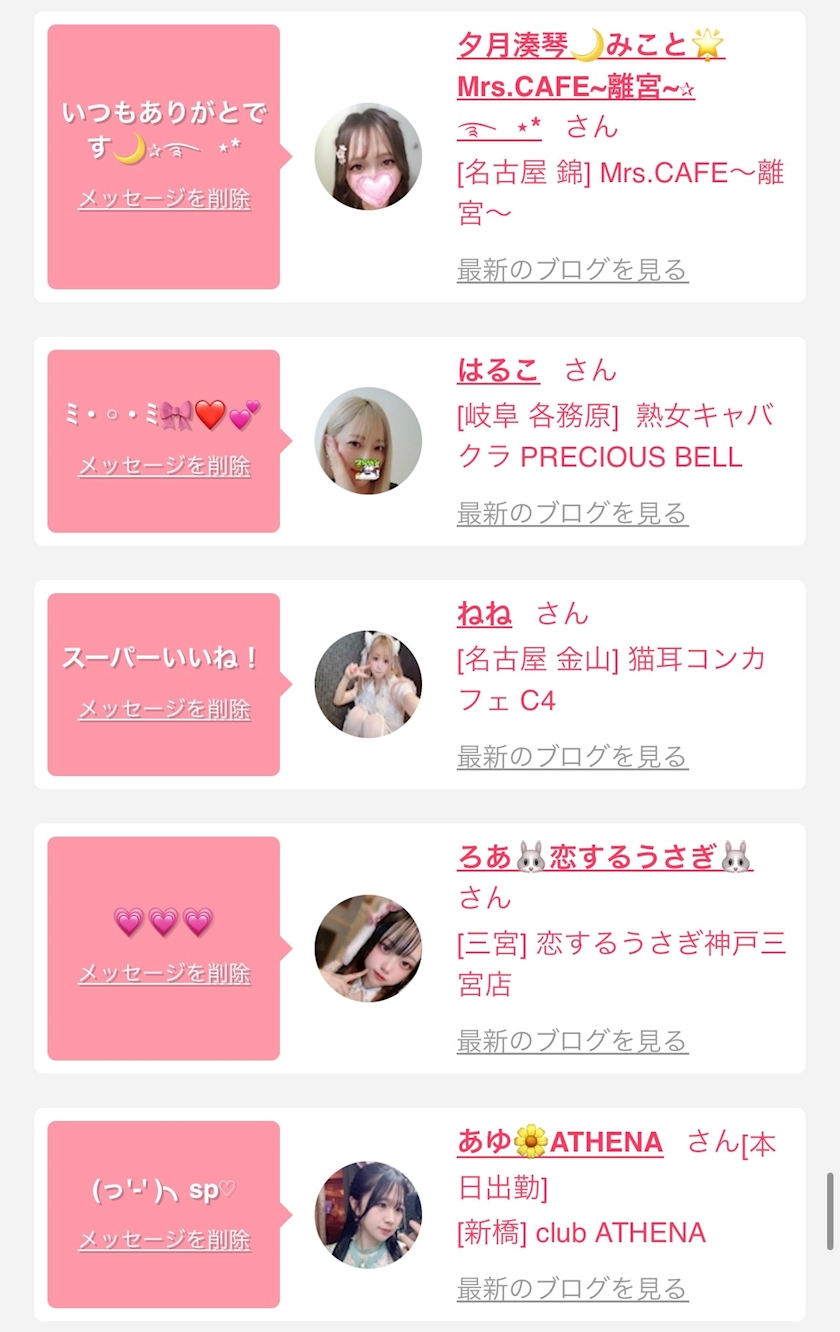This screenshot has width=840, height=1332.
Task: Open 夕月湊琴 みこと's profile link
Action: tap(590, 65)
